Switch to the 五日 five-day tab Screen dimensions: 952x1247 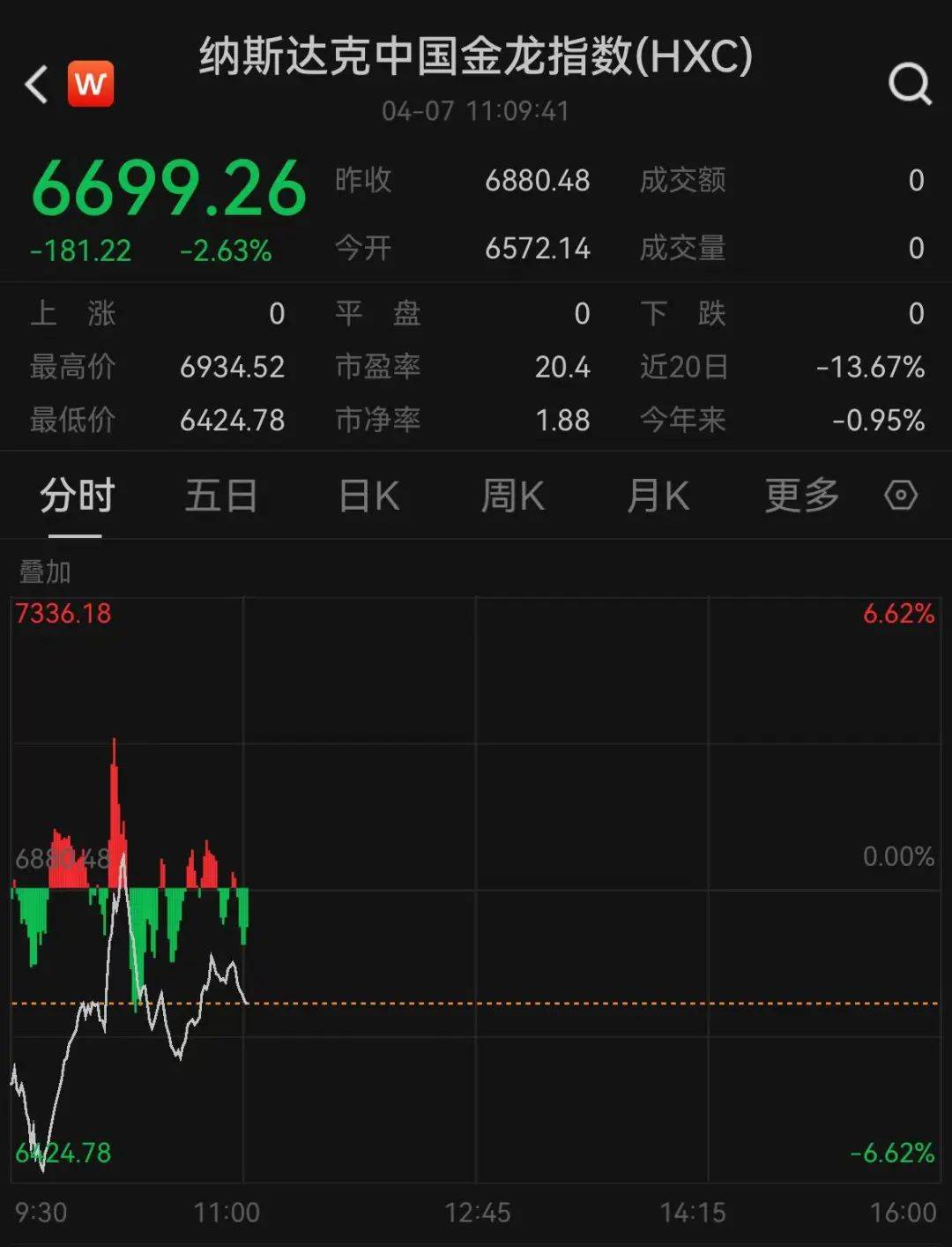click(x=220, y=496)
